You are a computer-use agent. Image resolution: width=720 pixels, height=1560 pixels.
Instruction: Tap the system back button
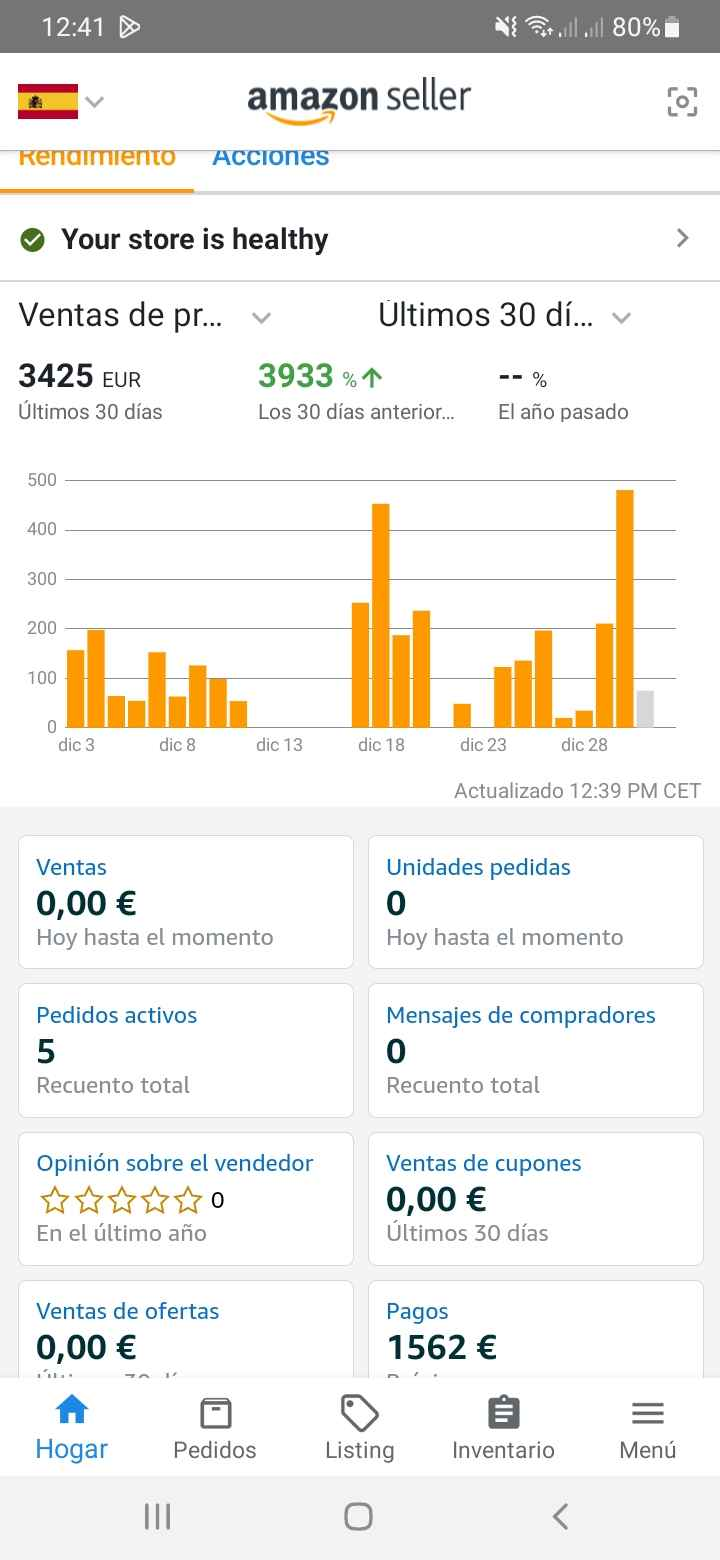tap(561, 1517)
